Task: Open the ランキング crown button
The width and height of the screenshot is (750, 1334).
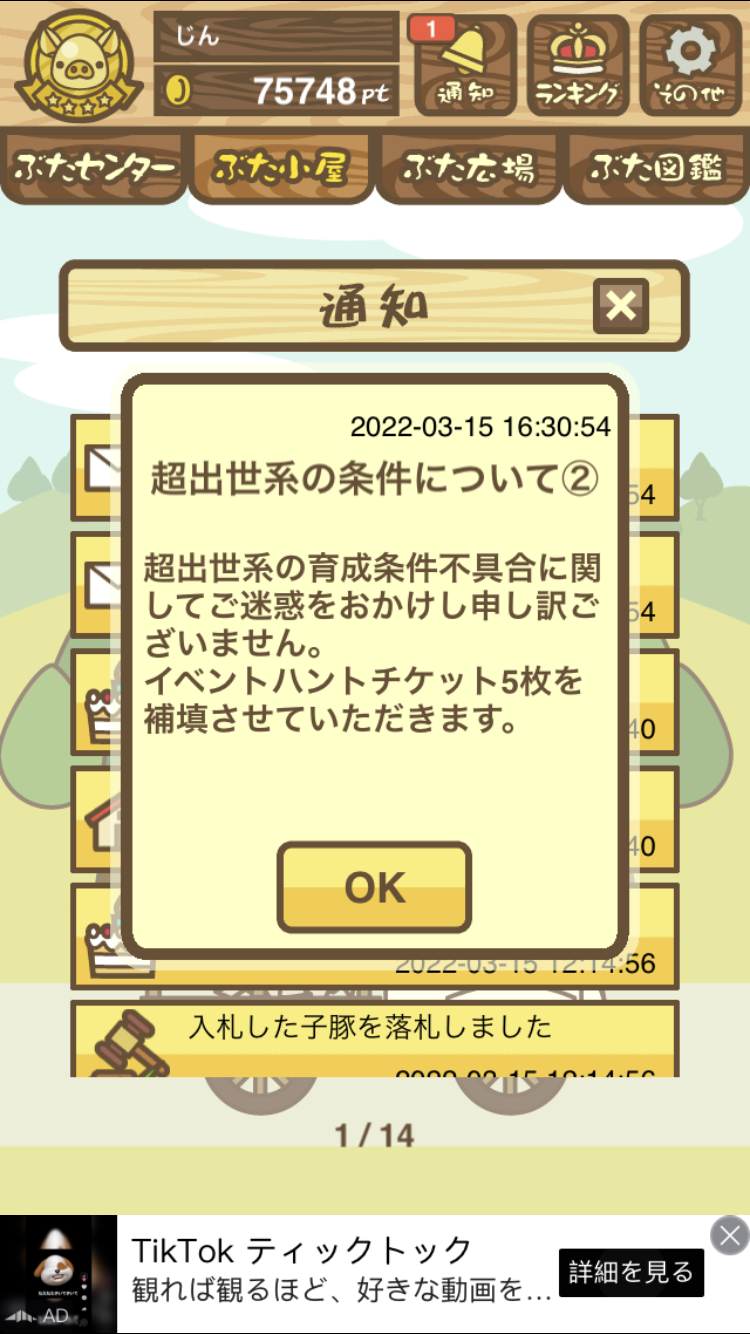Action: 577,65
